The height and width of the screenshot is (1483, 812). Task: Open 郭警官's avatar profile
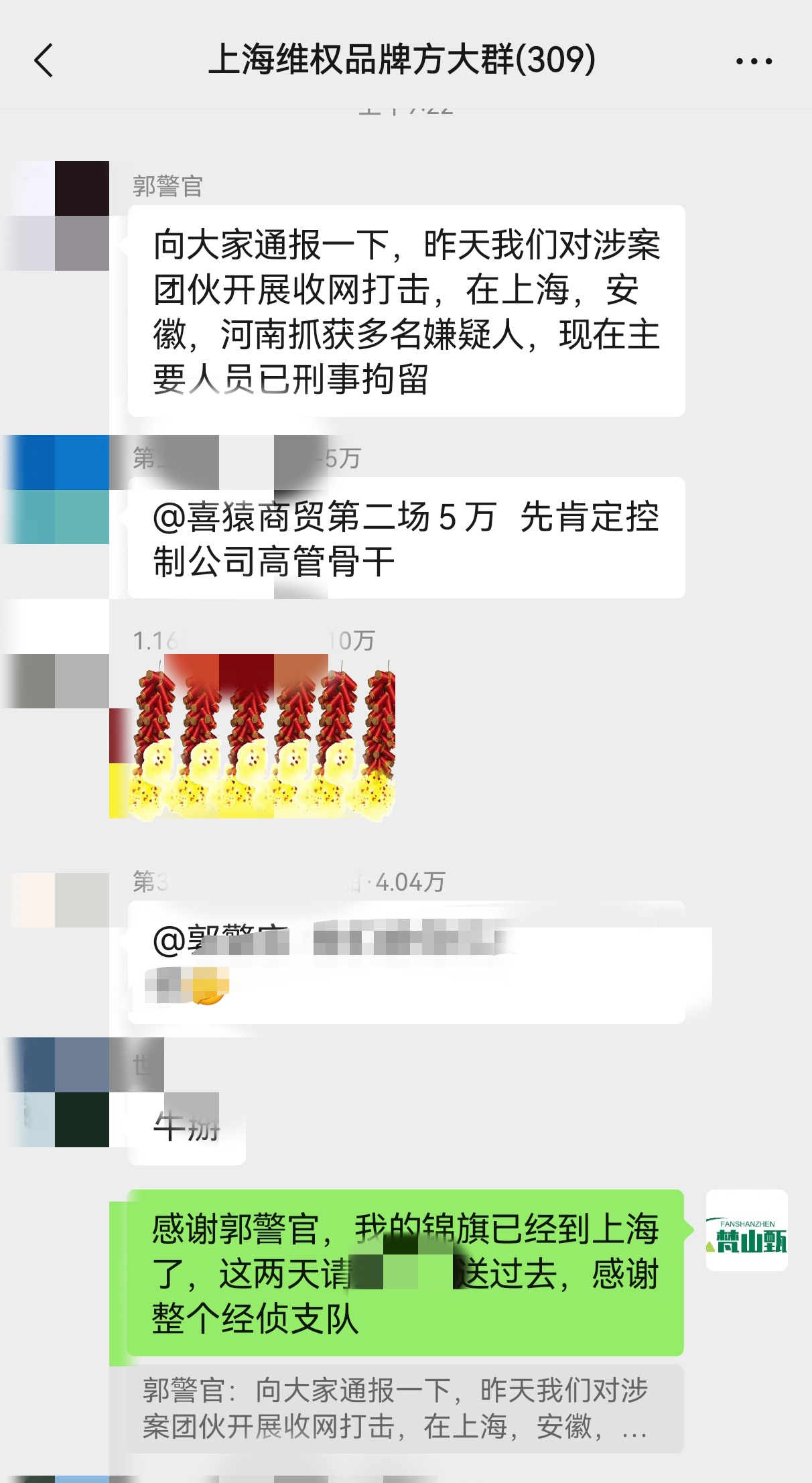[56, 216]
